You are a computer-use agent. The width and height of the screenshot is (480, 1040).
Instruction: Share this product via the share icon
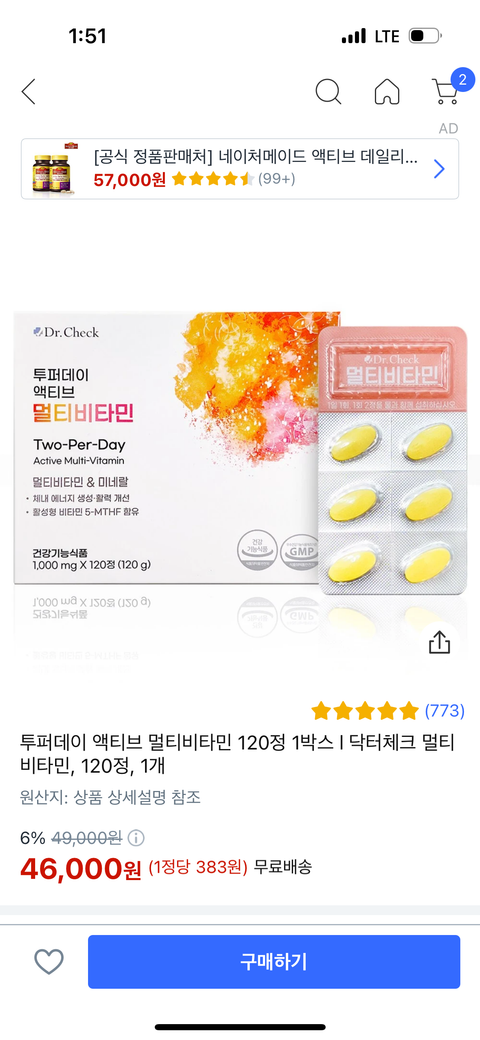[440, 642]
